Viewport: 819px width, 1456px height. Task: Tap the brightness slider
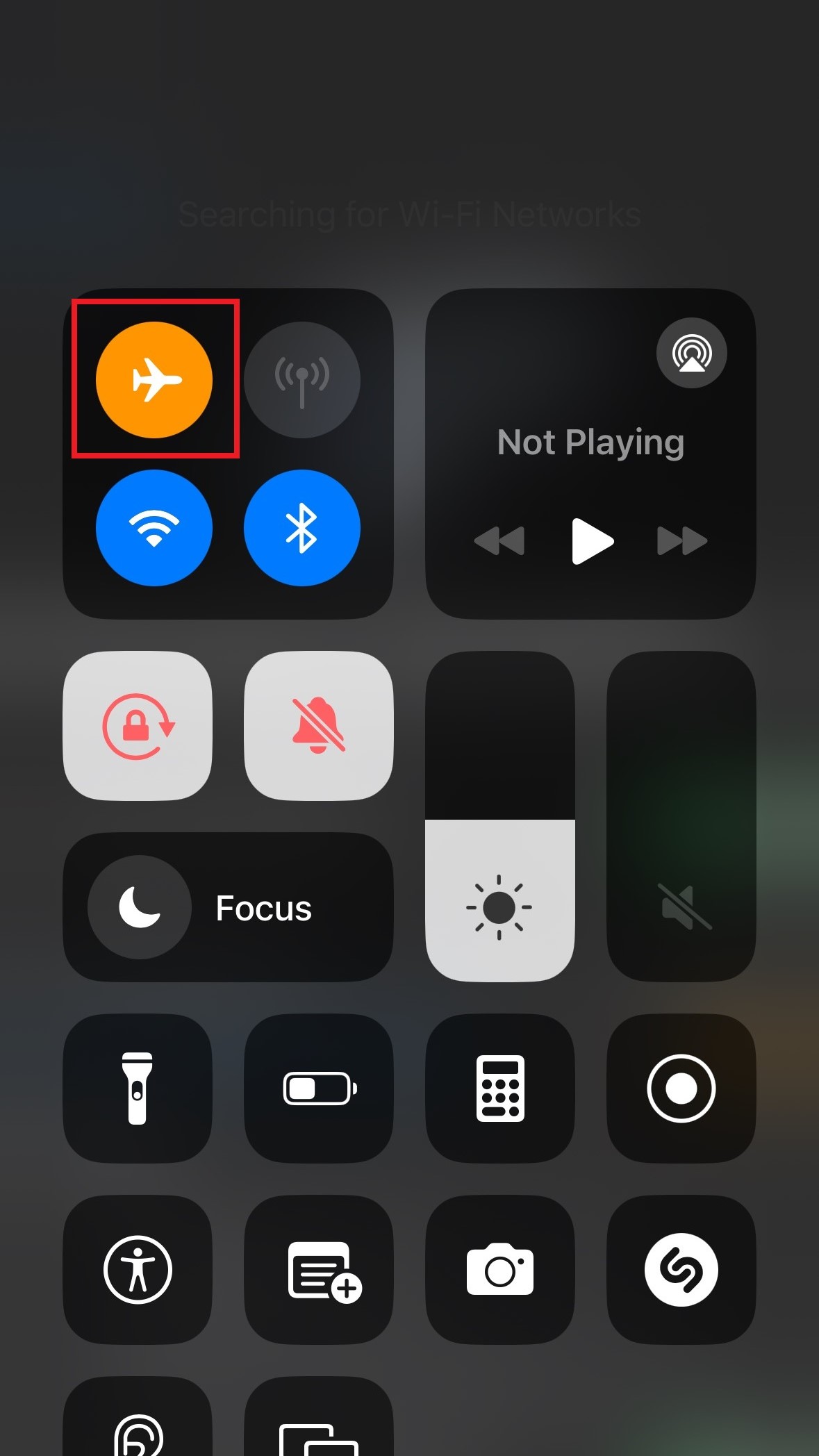tap(499, 816)
